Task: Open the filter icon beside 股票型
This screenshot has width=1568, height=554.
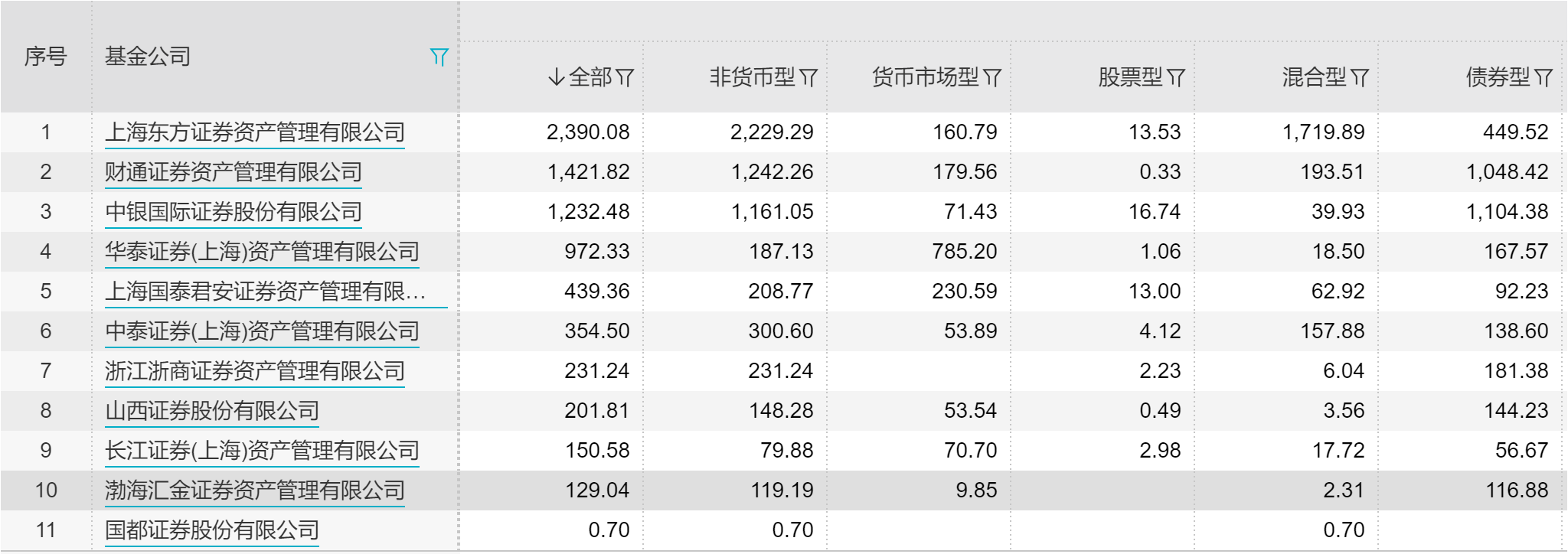Action: click(x=1177, y=77)
